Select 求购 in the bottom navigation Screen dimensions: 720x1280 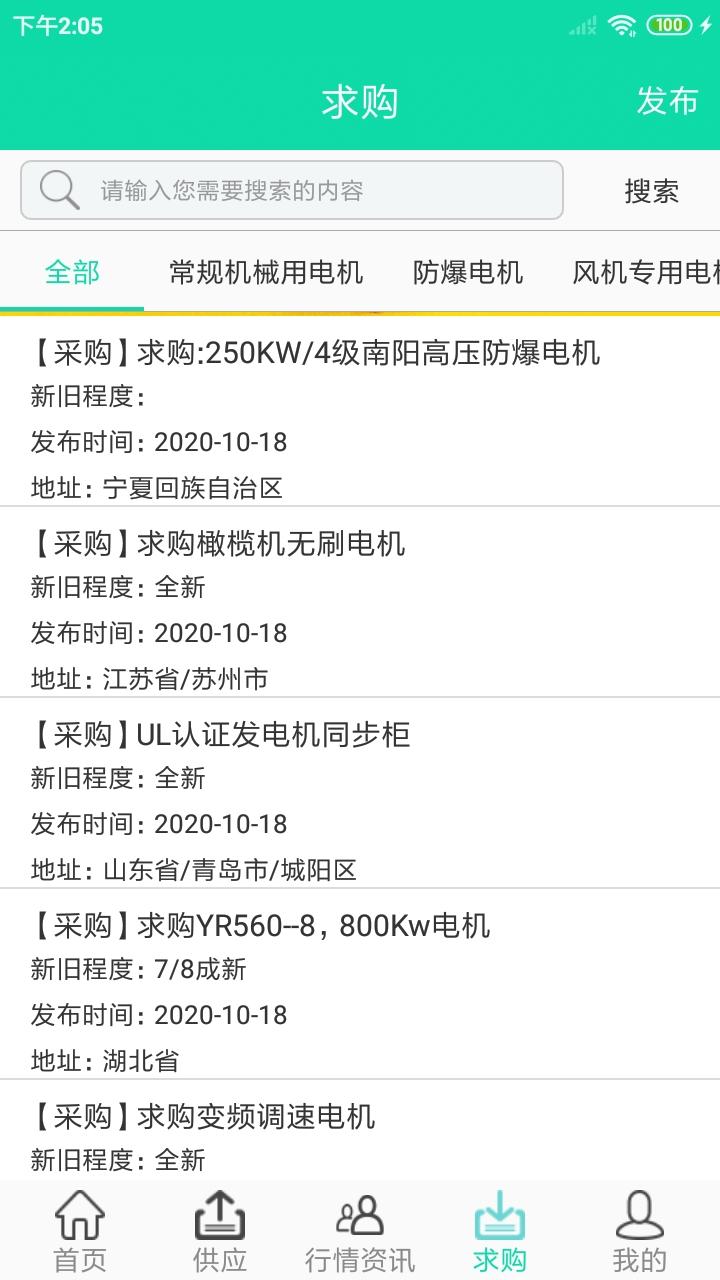pos(500,1232)
